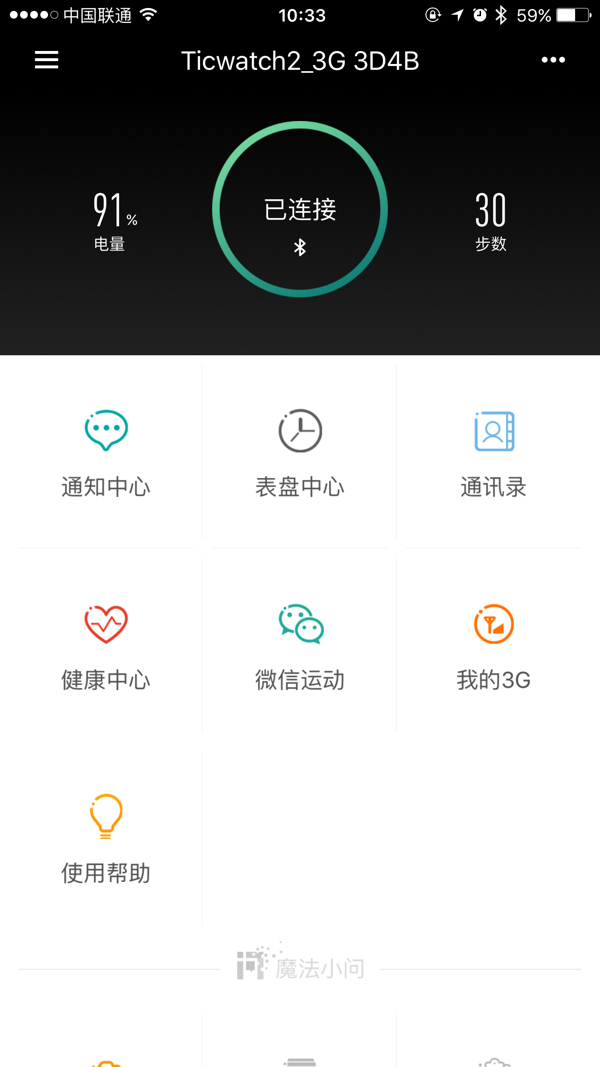Open 使用帮助 usage help

[106, 838]
